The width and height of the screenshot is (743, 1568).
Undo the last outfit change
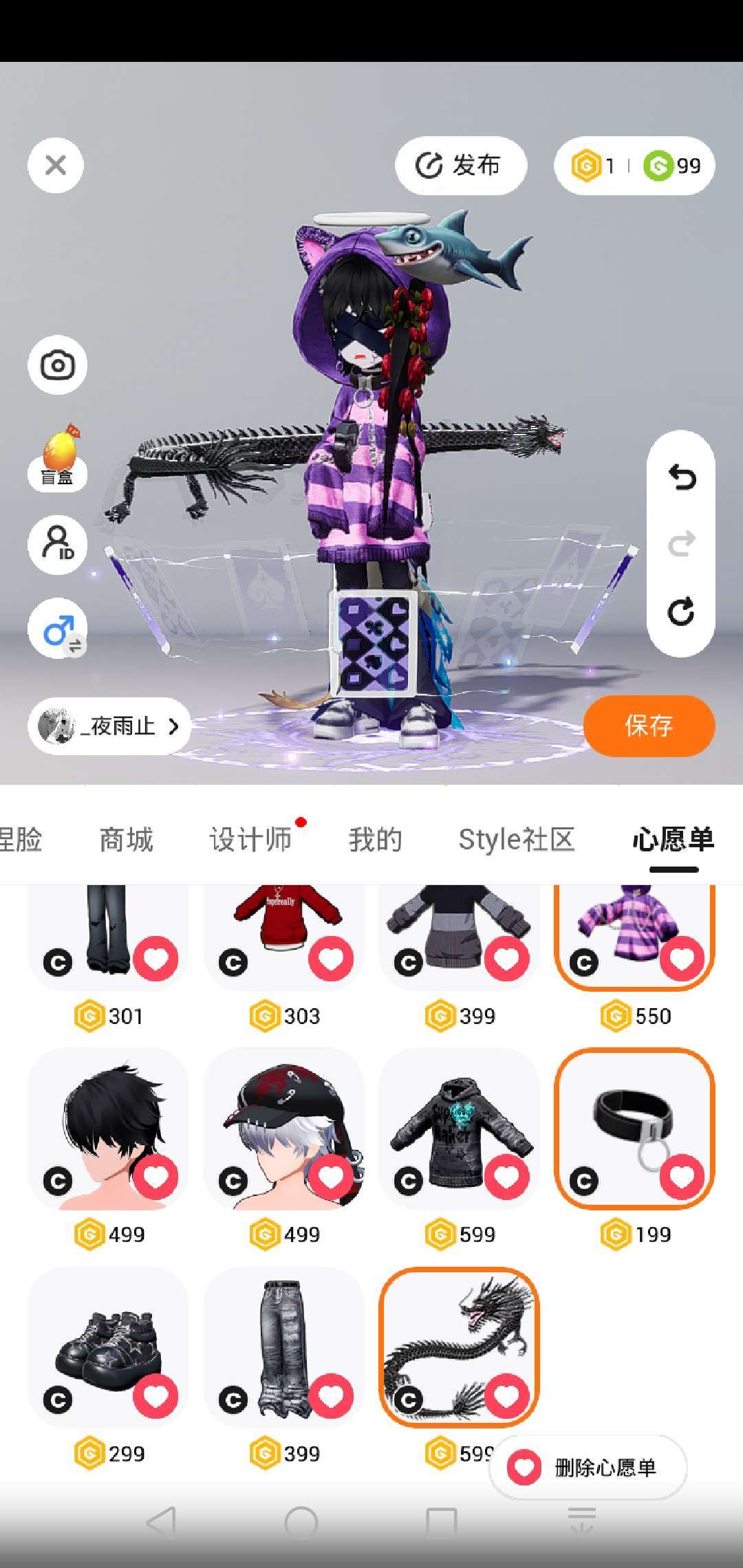(x=681, y=477)
